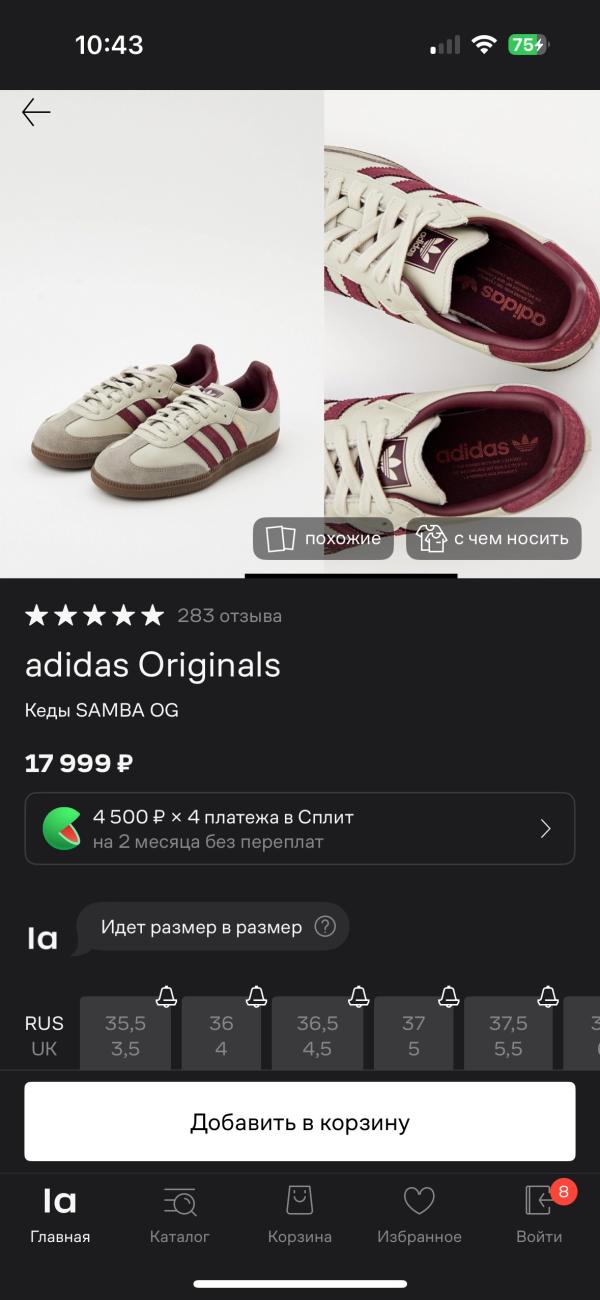Open the с чем носить outfit suggestions

coord(493,538)
